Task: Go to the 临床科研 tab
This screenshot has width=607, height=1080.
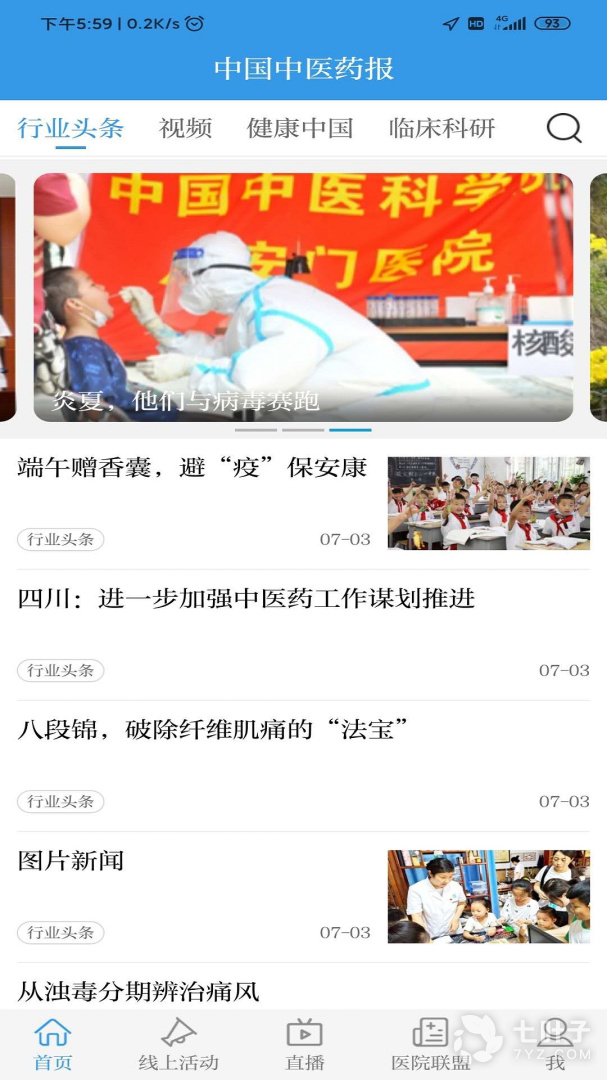Action: (442, 128)
